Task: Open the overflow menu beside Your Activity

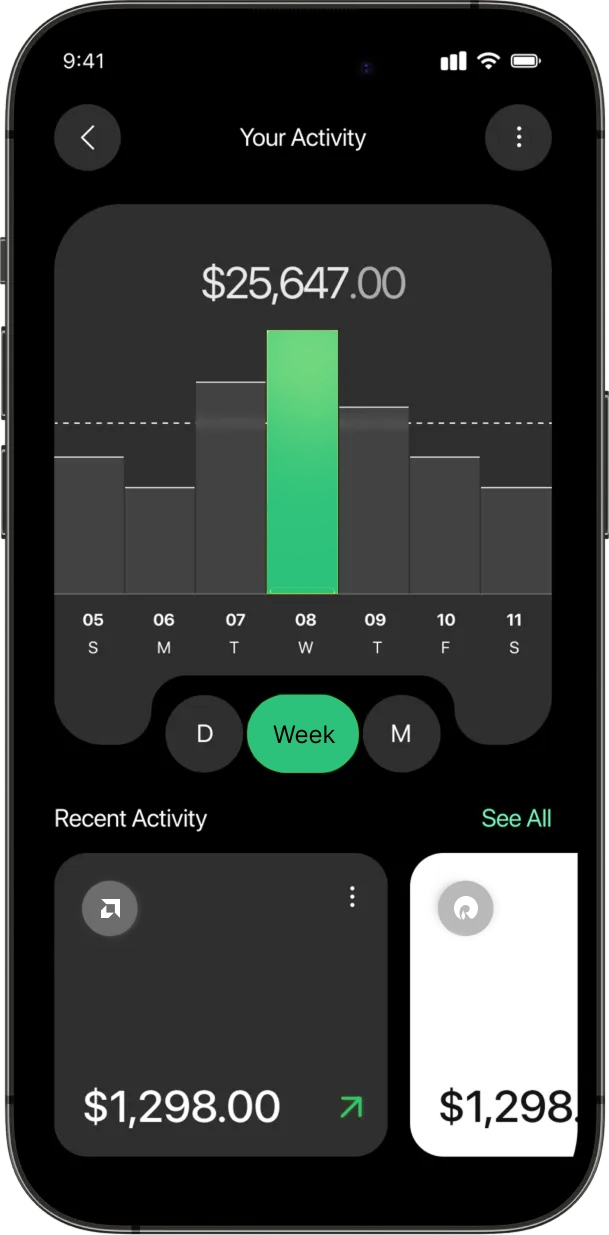Action: click(x=518, y=138)
